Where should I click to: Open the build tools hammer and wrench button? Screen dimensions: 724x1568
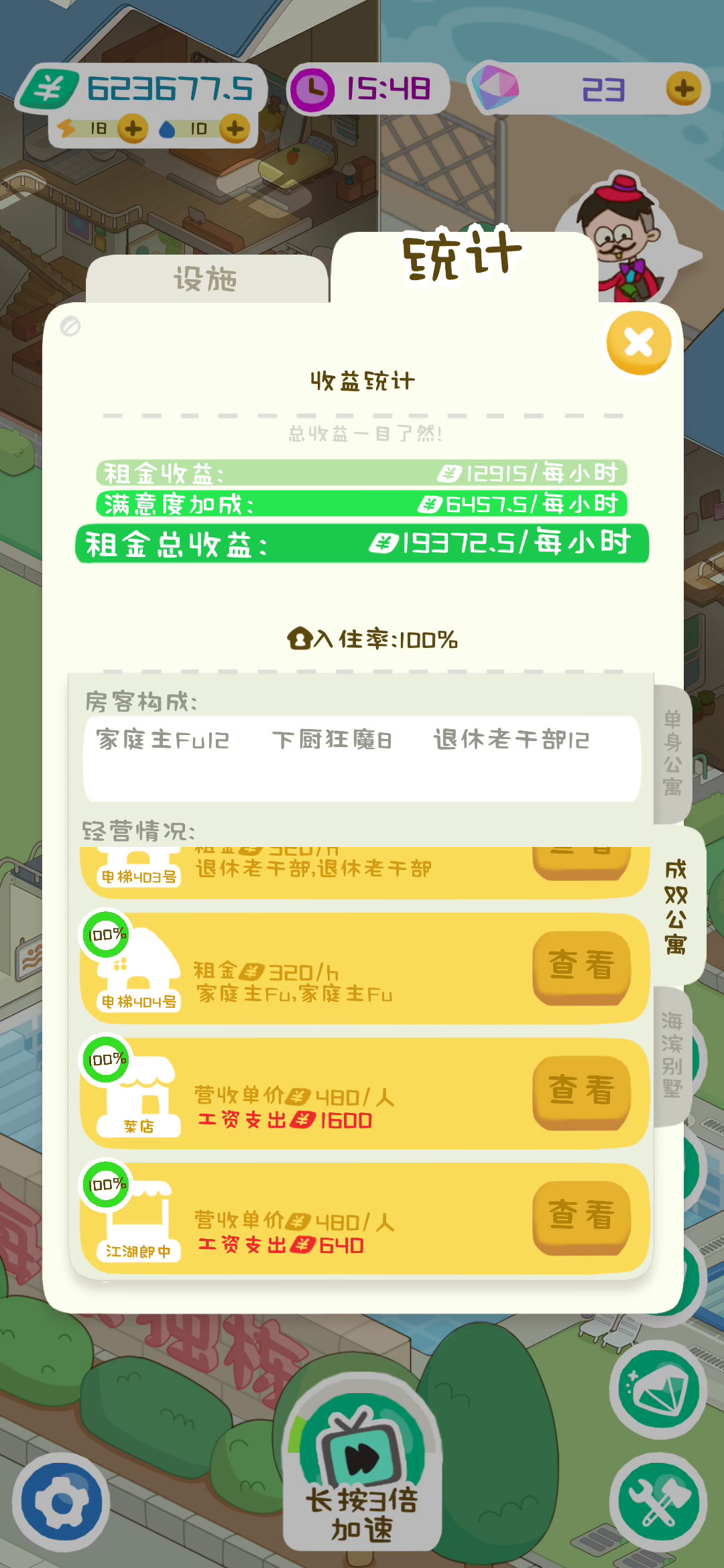[658, 1503]
